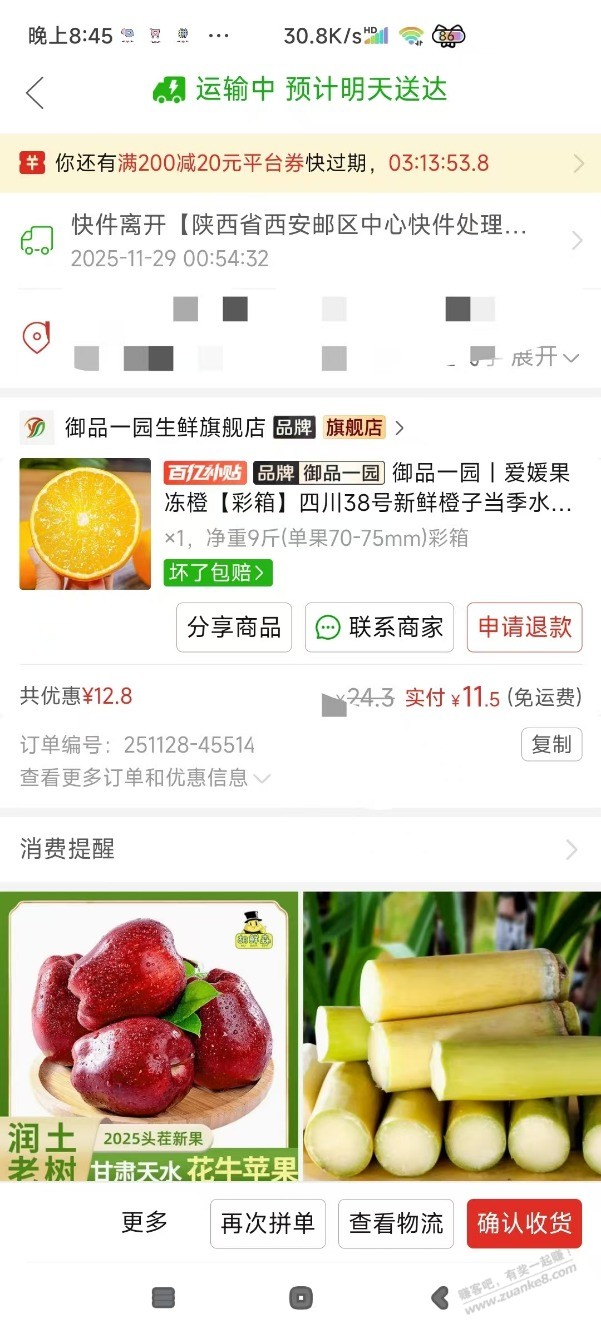
Task: Tap the 坏了包赔 guarantee tag
Action: click(218, 573)
